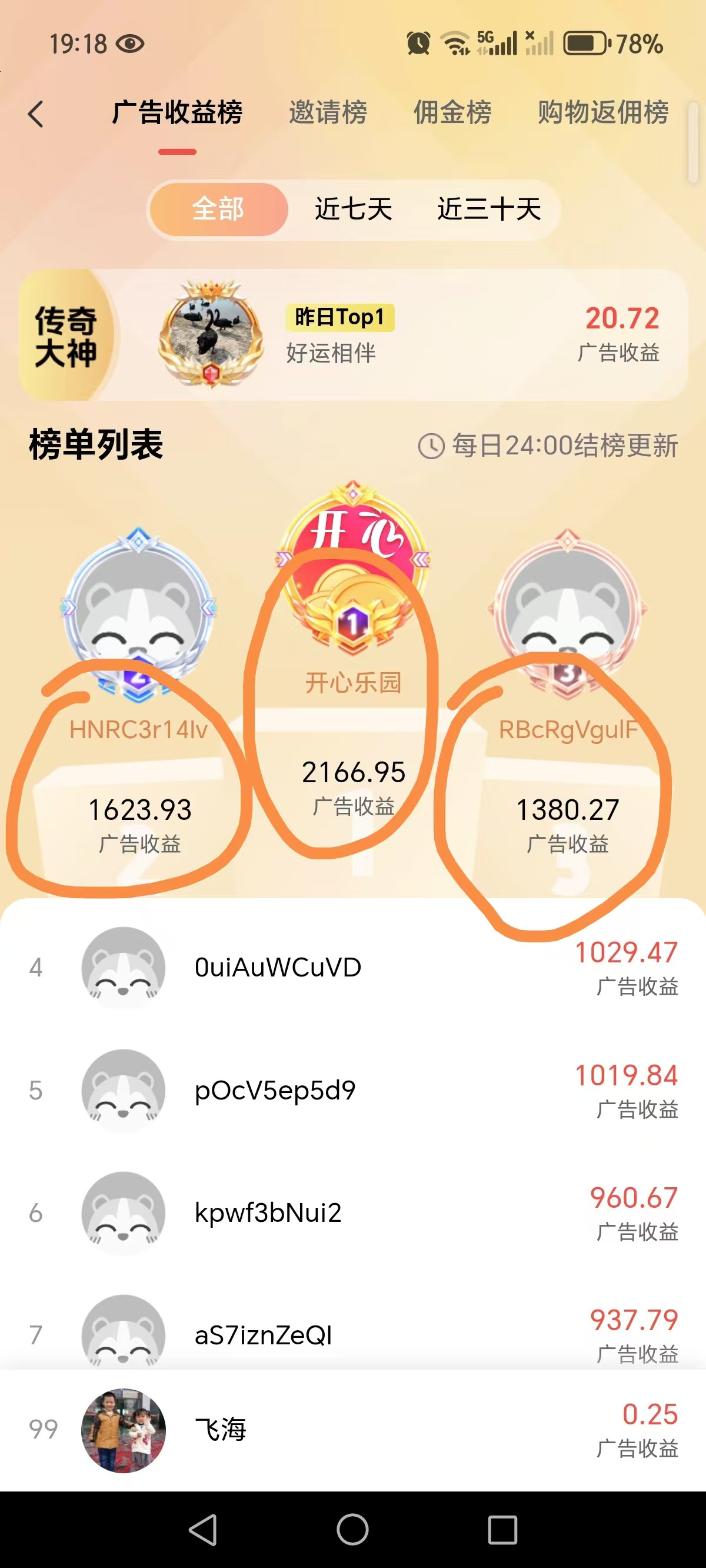This screenshot has width=706, height=1568.
Task: Filter ranking by 近七天
Action: [353, 210]
